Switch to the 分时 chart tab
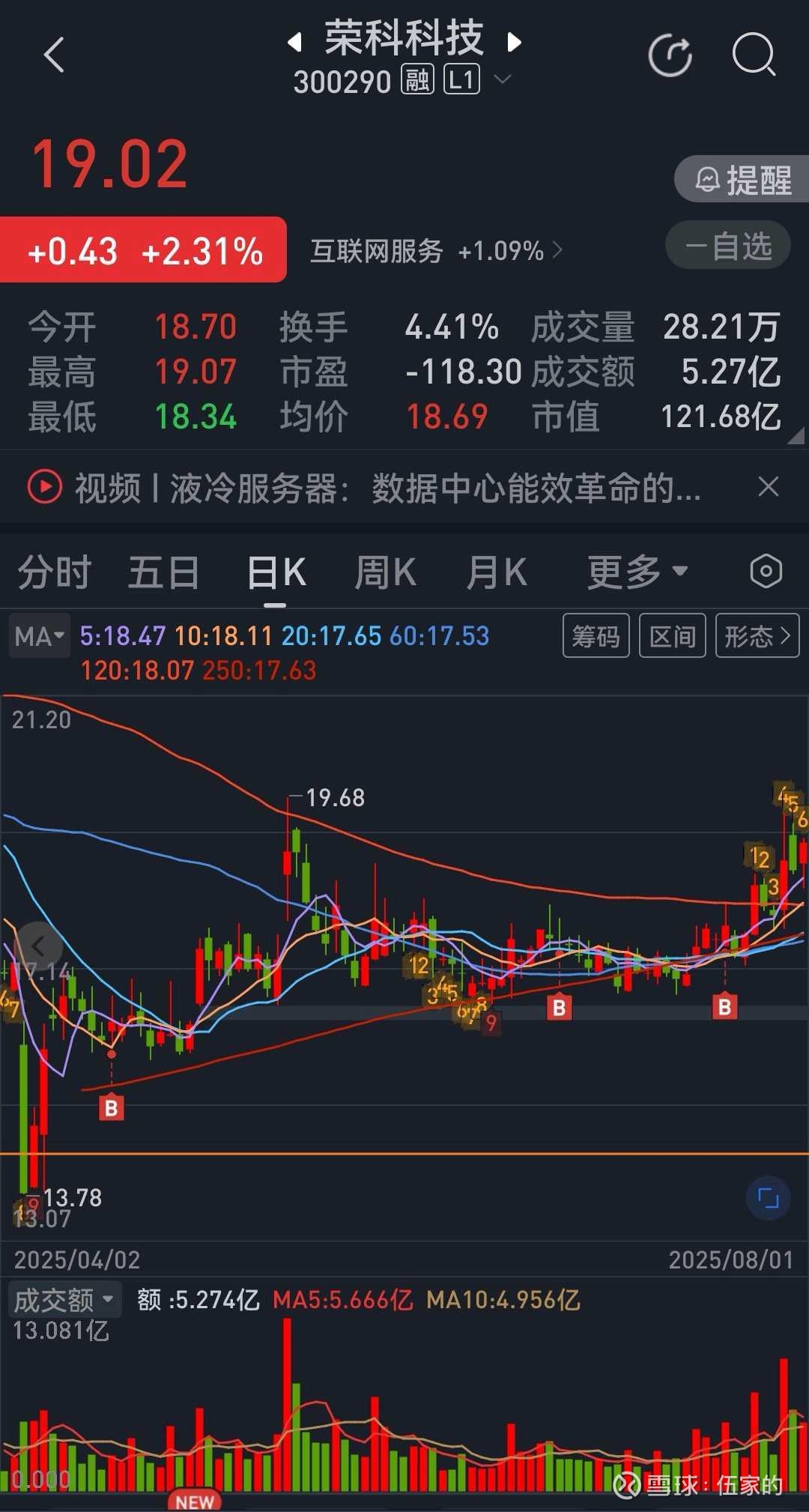 (x=54, y=573)
